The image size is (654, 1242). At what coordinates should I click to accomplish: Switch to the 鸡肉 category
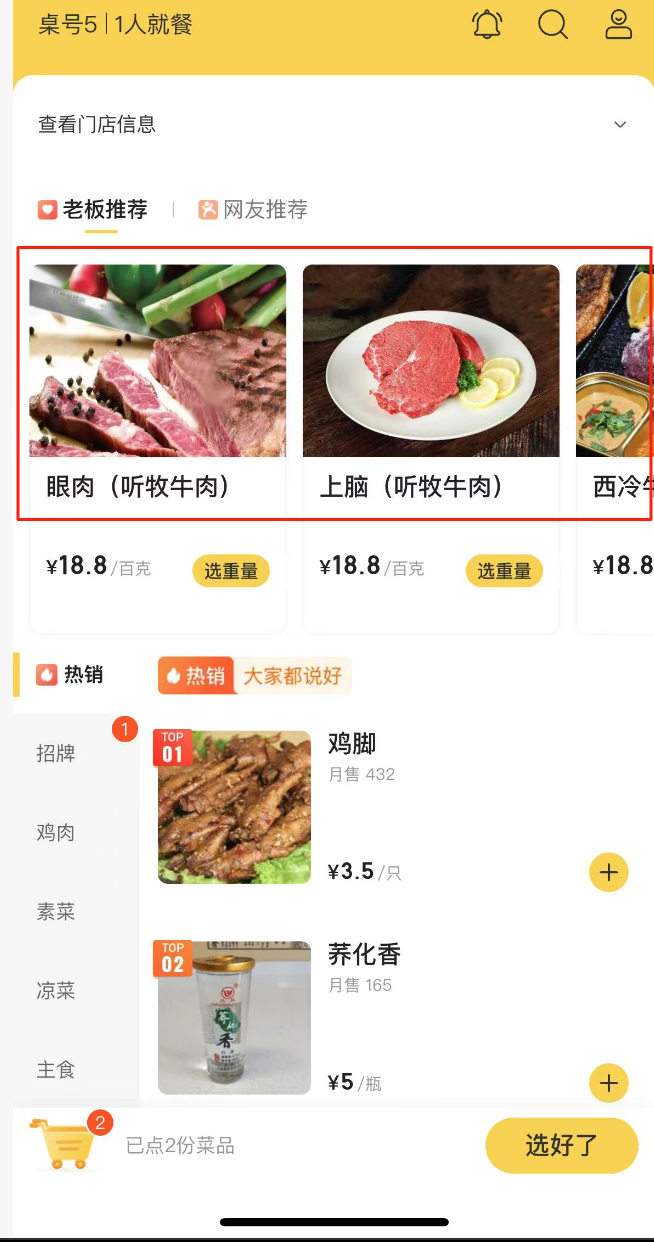coord(56,832)
